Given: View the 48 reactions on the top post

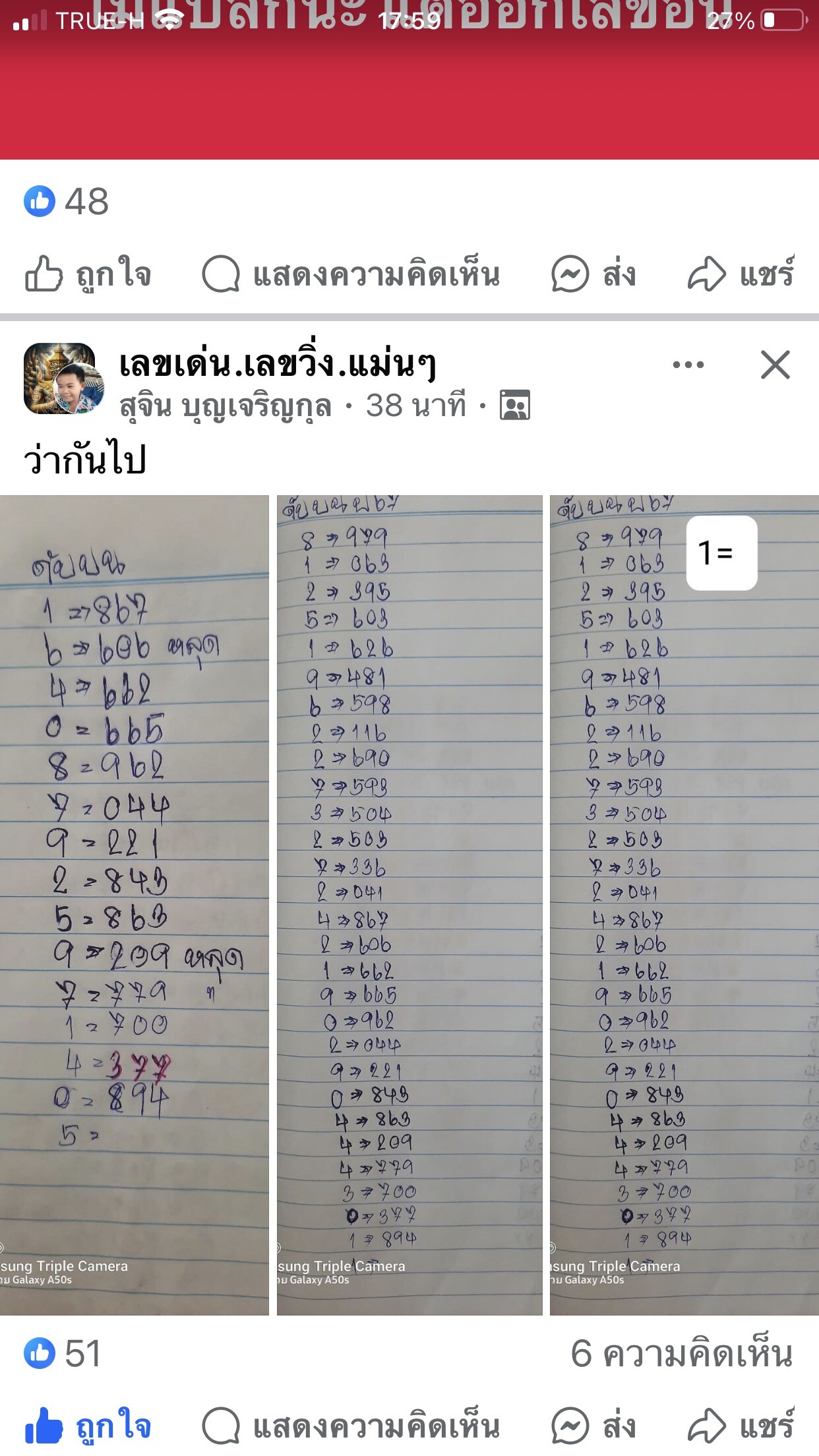Looking at the screenshot, I should pos(66,201).
